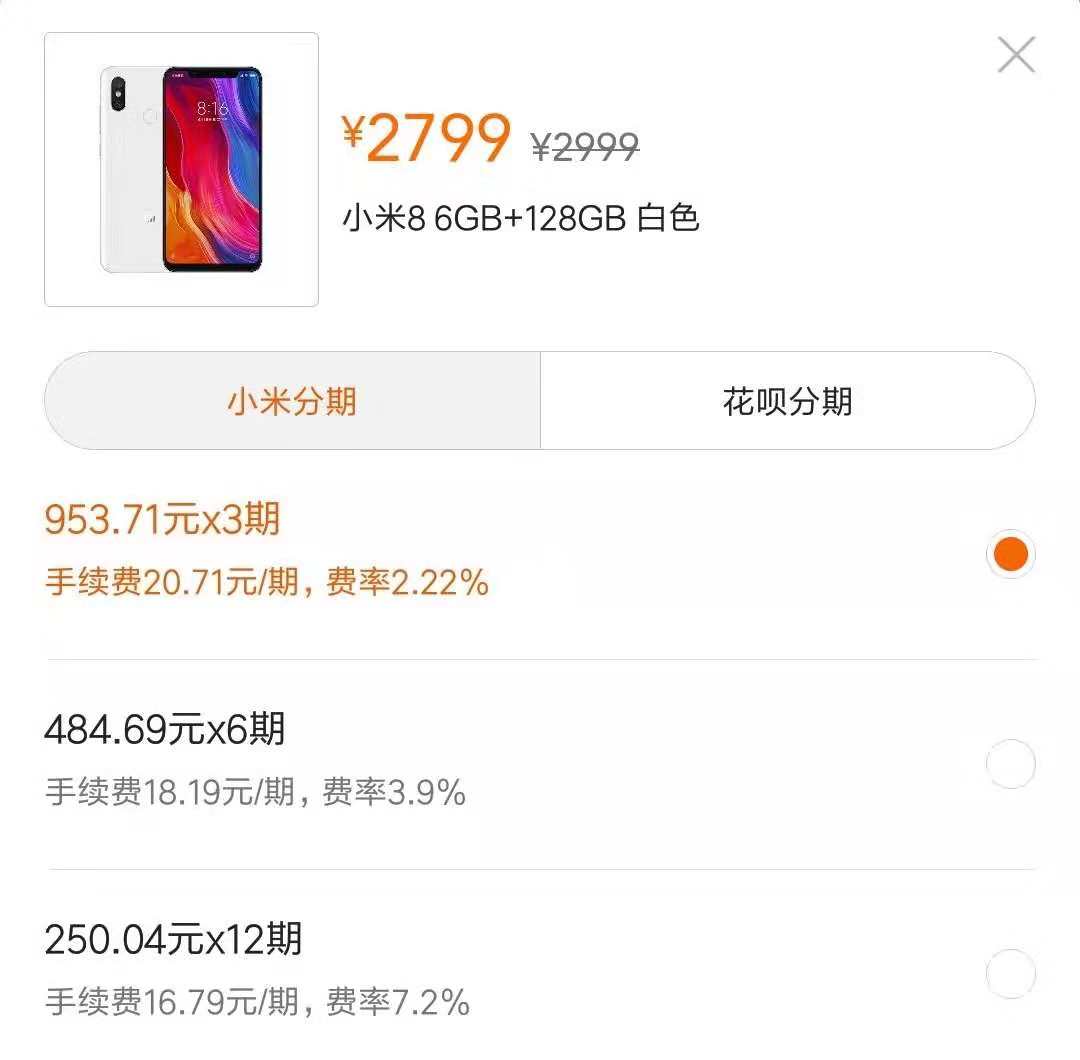This screenshot has height=1060, width=1080.
Task: Switch to the 花呗分期 tab
Action: [x=787, y=401]
